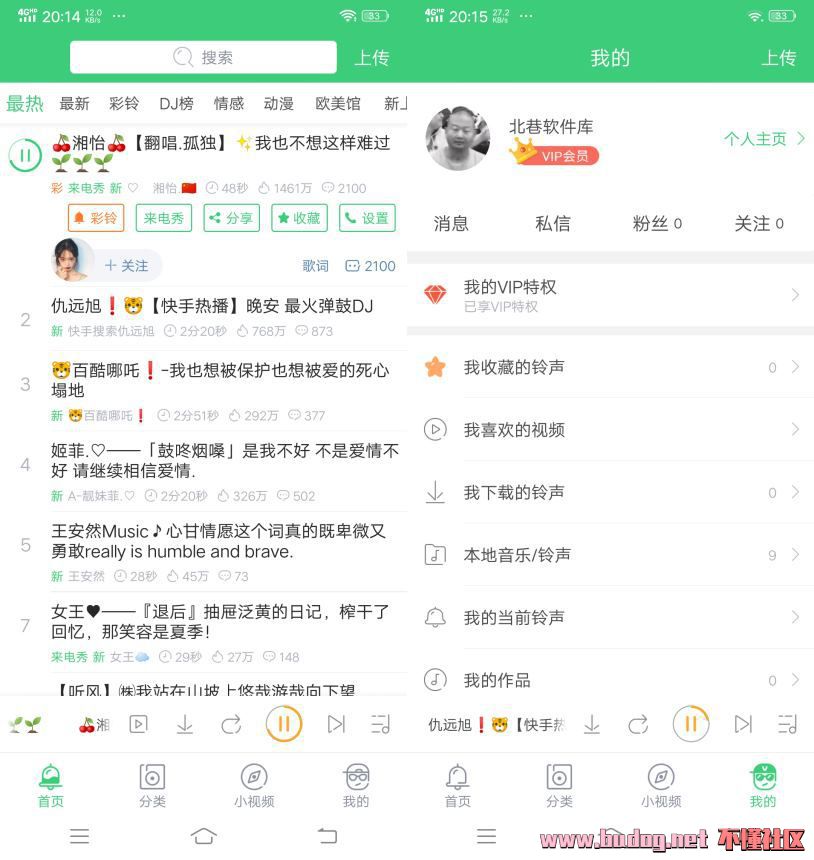Follow the uploader with +关注
Image resolution: width=814 pixels, height=860 pixels.
(127, 266)
